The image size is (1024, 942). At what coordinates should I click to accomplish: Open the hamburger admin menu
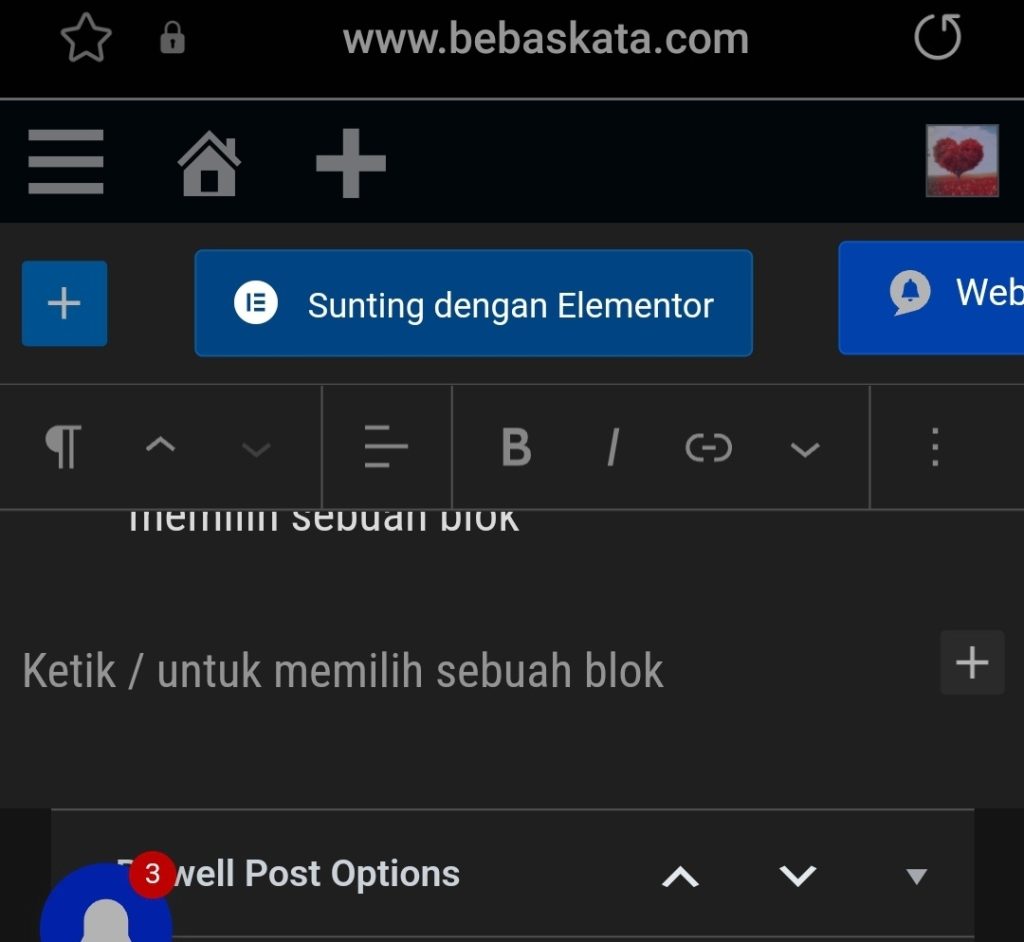click(66, 162)
